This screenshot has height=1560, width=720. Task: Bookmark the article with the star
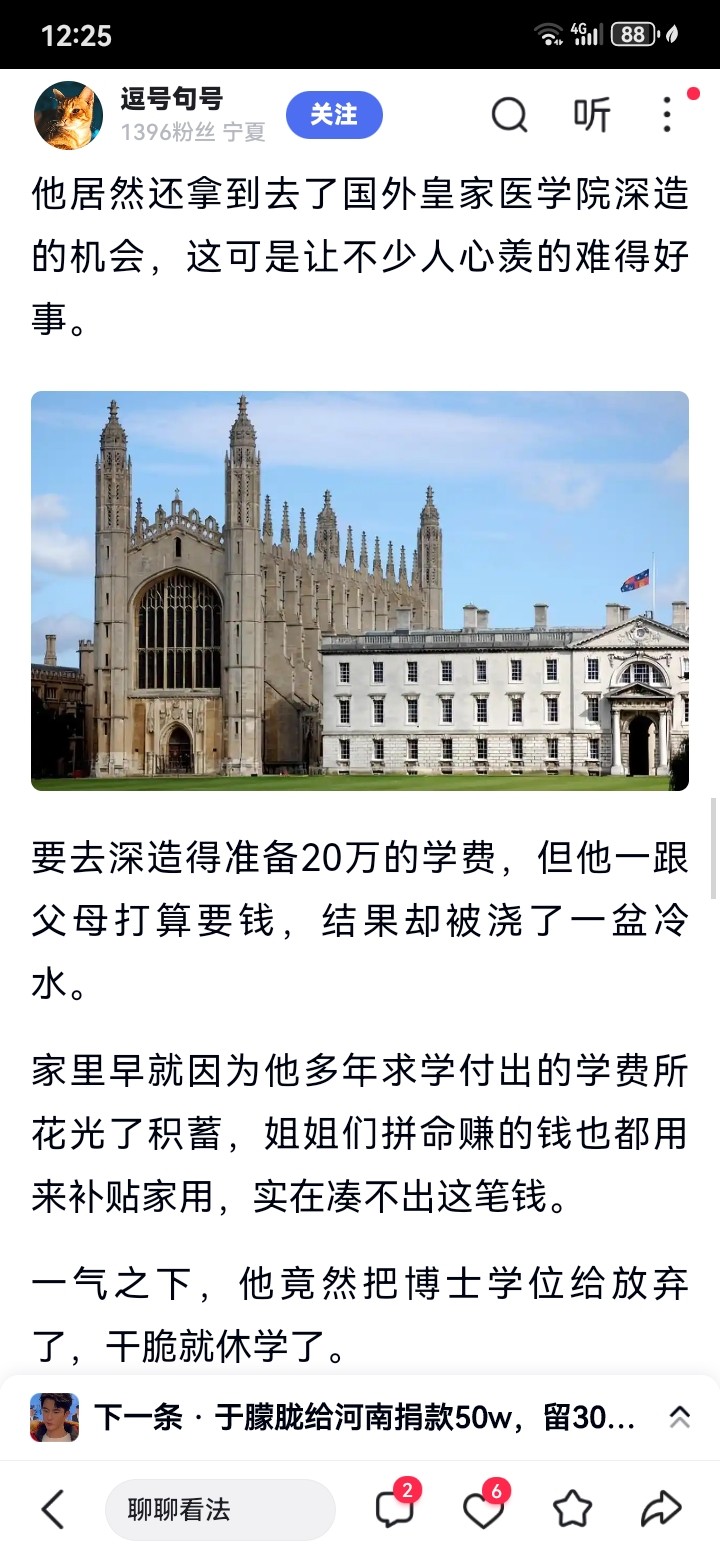coord(572,1509)
